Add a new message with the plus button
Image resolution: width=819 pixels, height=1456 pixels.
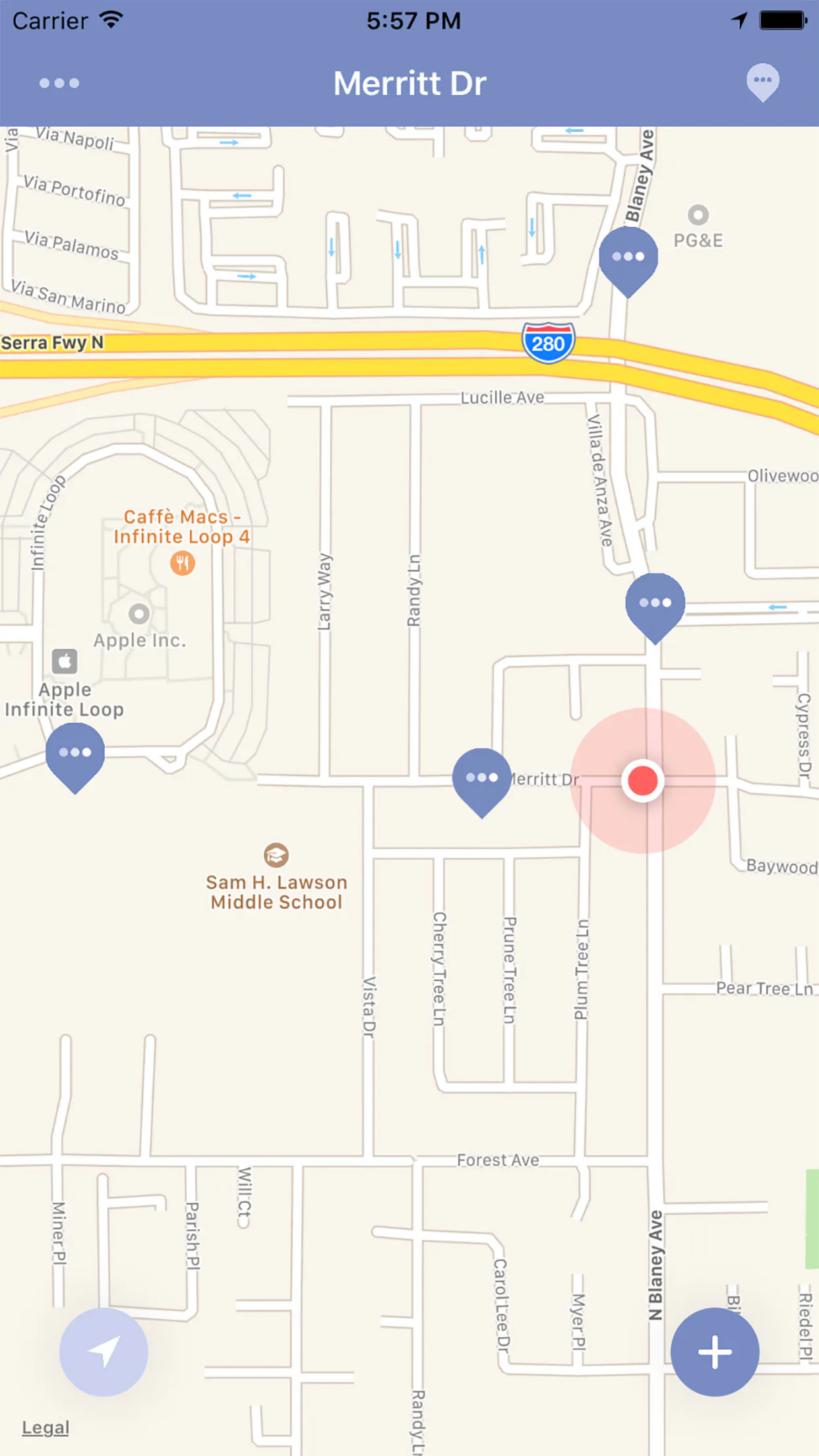tap(715, 1352)
